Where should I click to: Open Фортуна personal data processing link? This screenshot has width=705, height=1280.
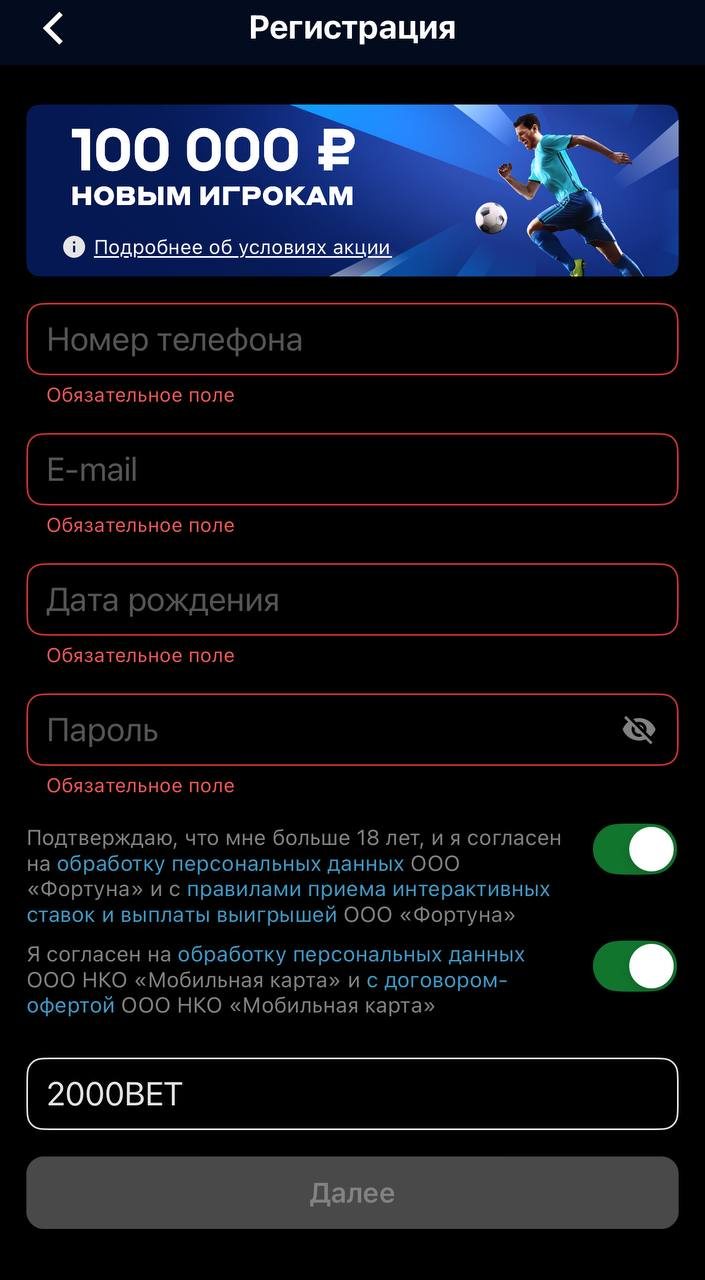pos(230,863)
